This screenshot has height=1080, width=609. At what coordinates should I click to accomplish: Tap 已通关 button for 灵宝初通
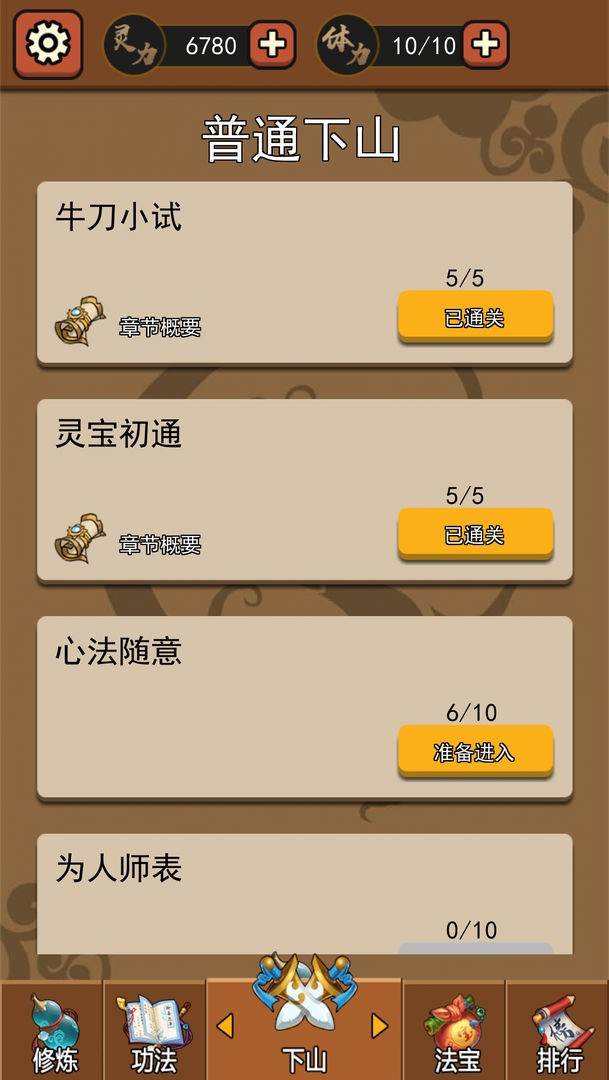pos(475,534)
